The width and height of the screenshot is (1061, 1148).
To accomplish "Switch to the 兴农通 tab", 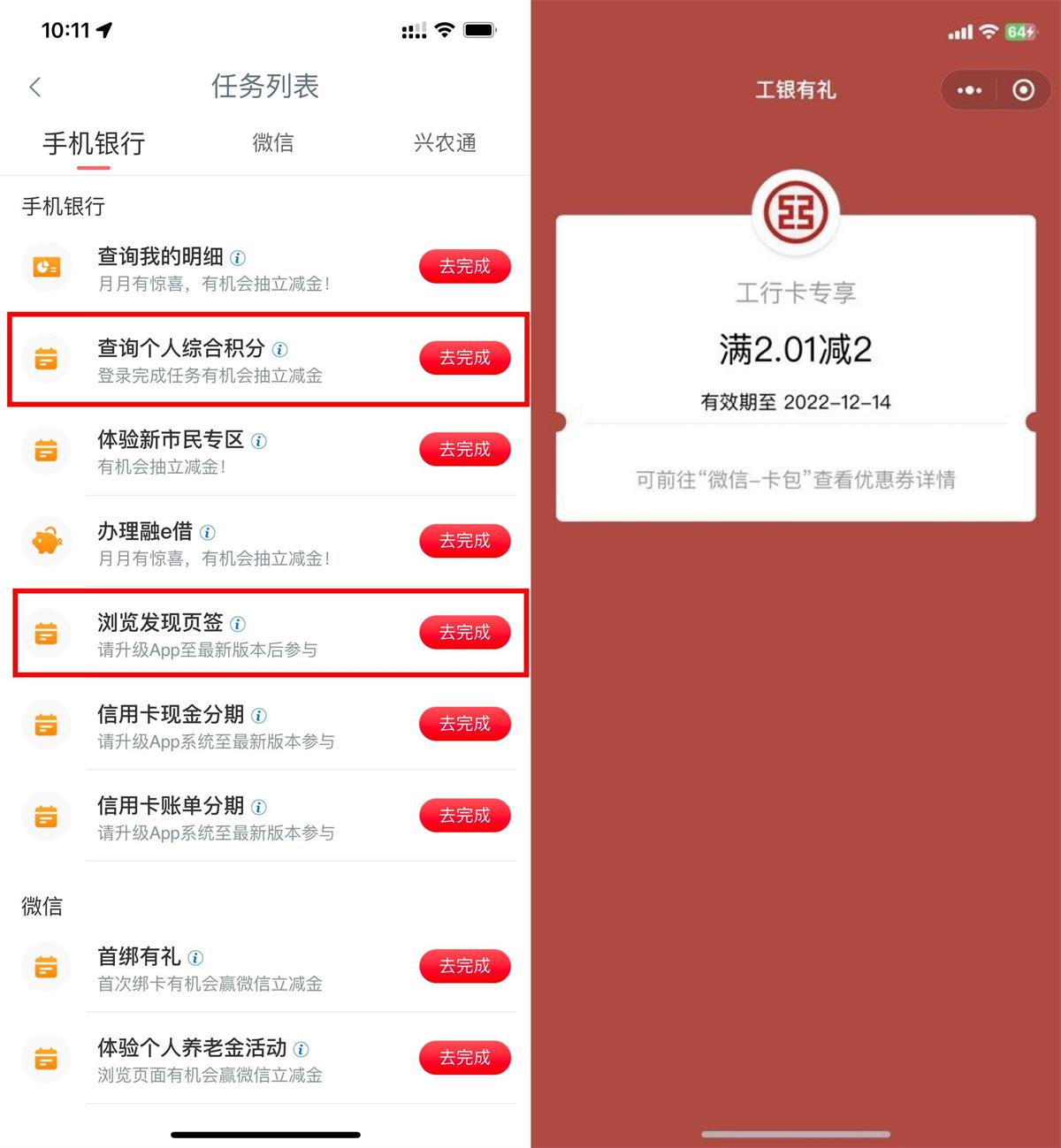I will coord(445,143).
